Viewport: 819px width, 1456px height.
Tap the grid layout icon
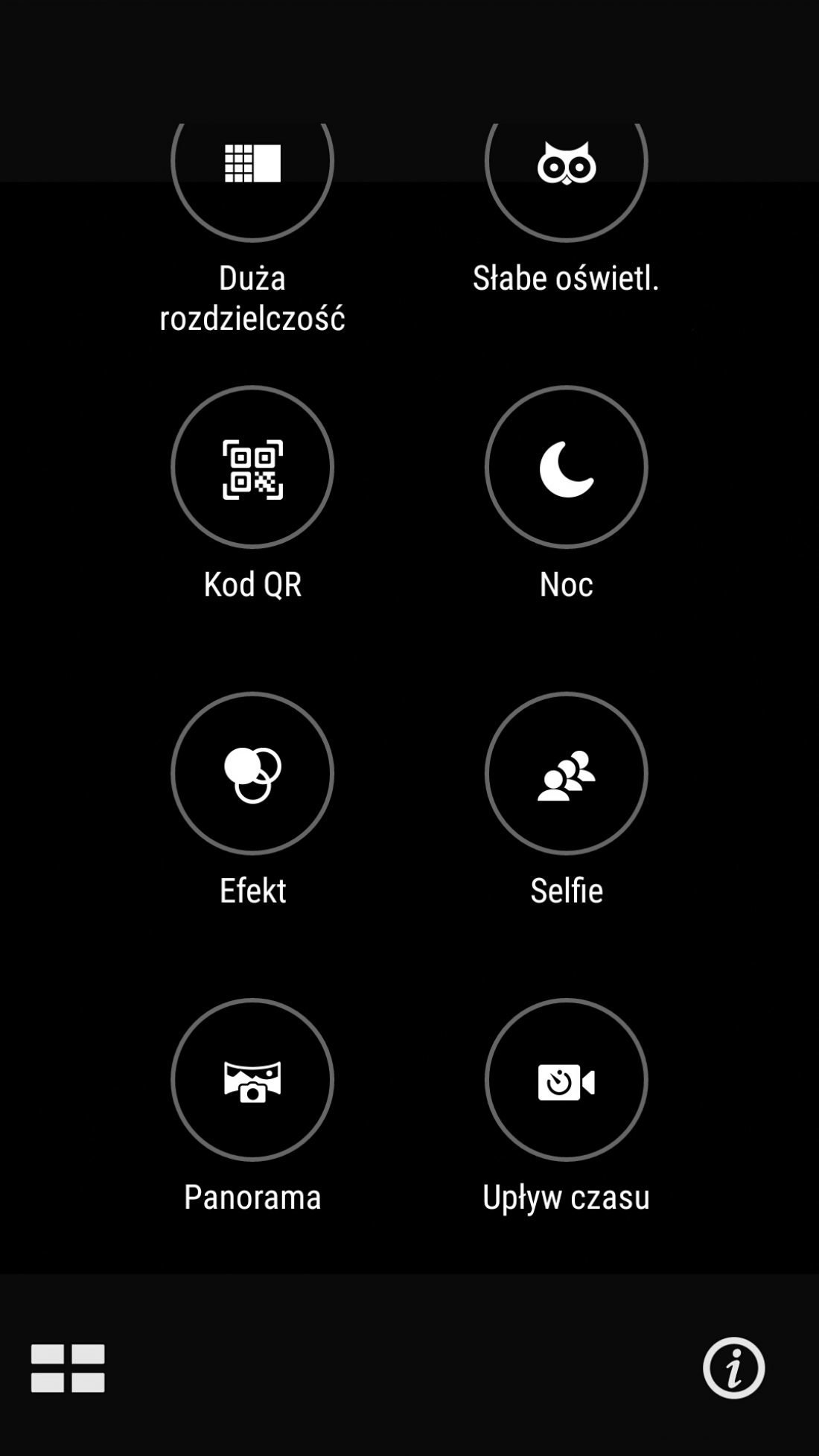pos(68,1368)
